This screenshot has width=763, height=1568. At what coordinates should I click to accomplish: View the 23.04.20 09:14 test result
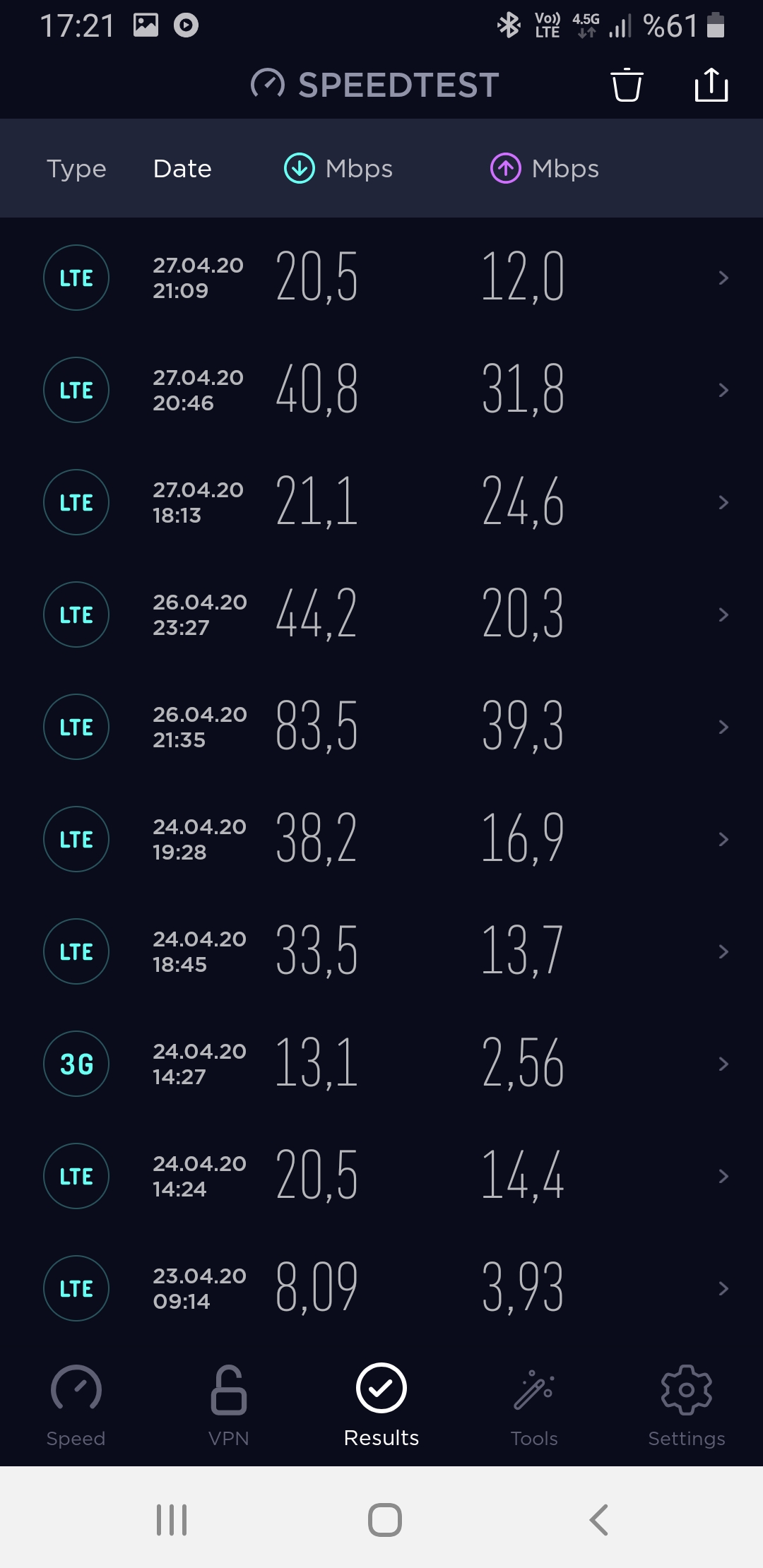[x=381, y=1288]
